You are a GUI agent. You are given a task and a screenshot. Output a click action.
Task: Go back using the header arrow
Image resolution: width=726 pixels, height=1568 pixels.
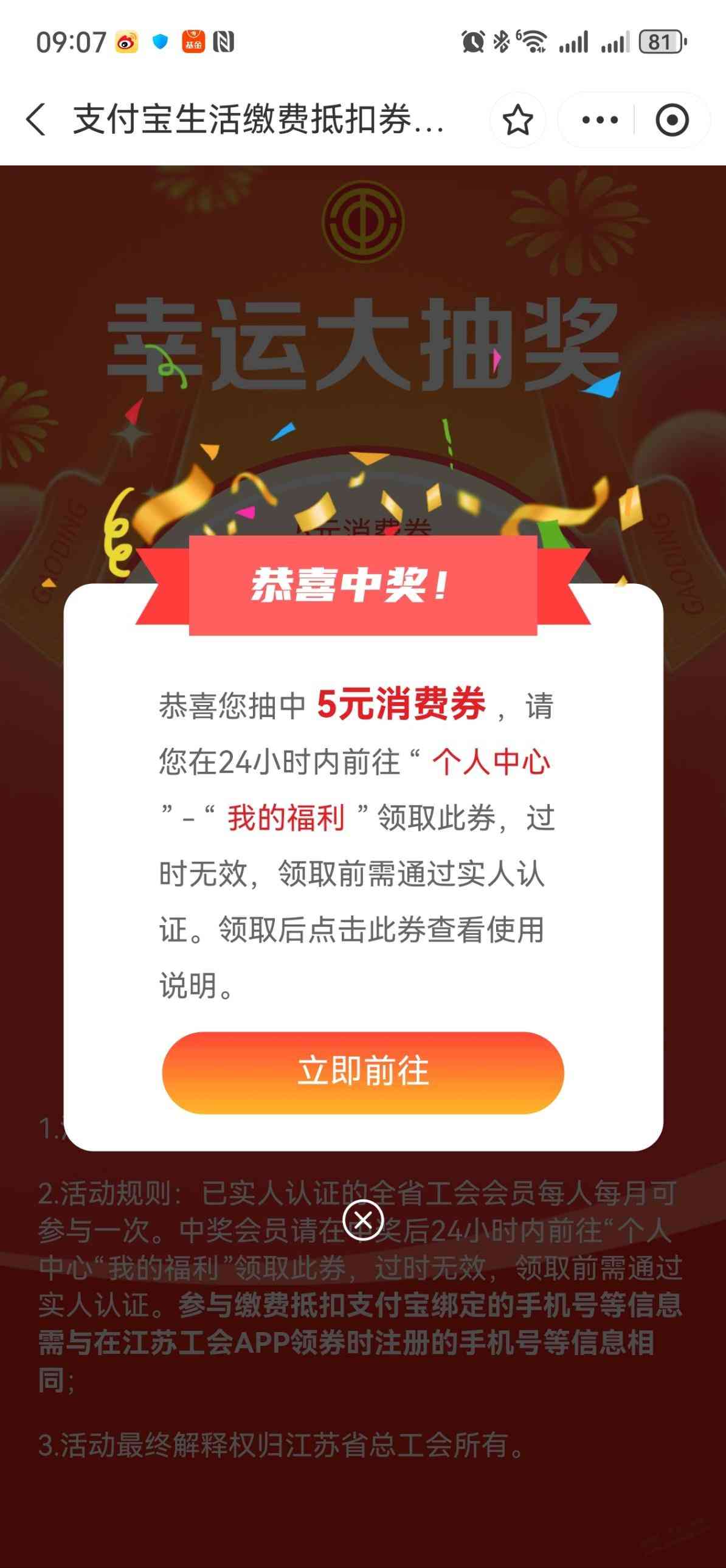coord(36,119)
